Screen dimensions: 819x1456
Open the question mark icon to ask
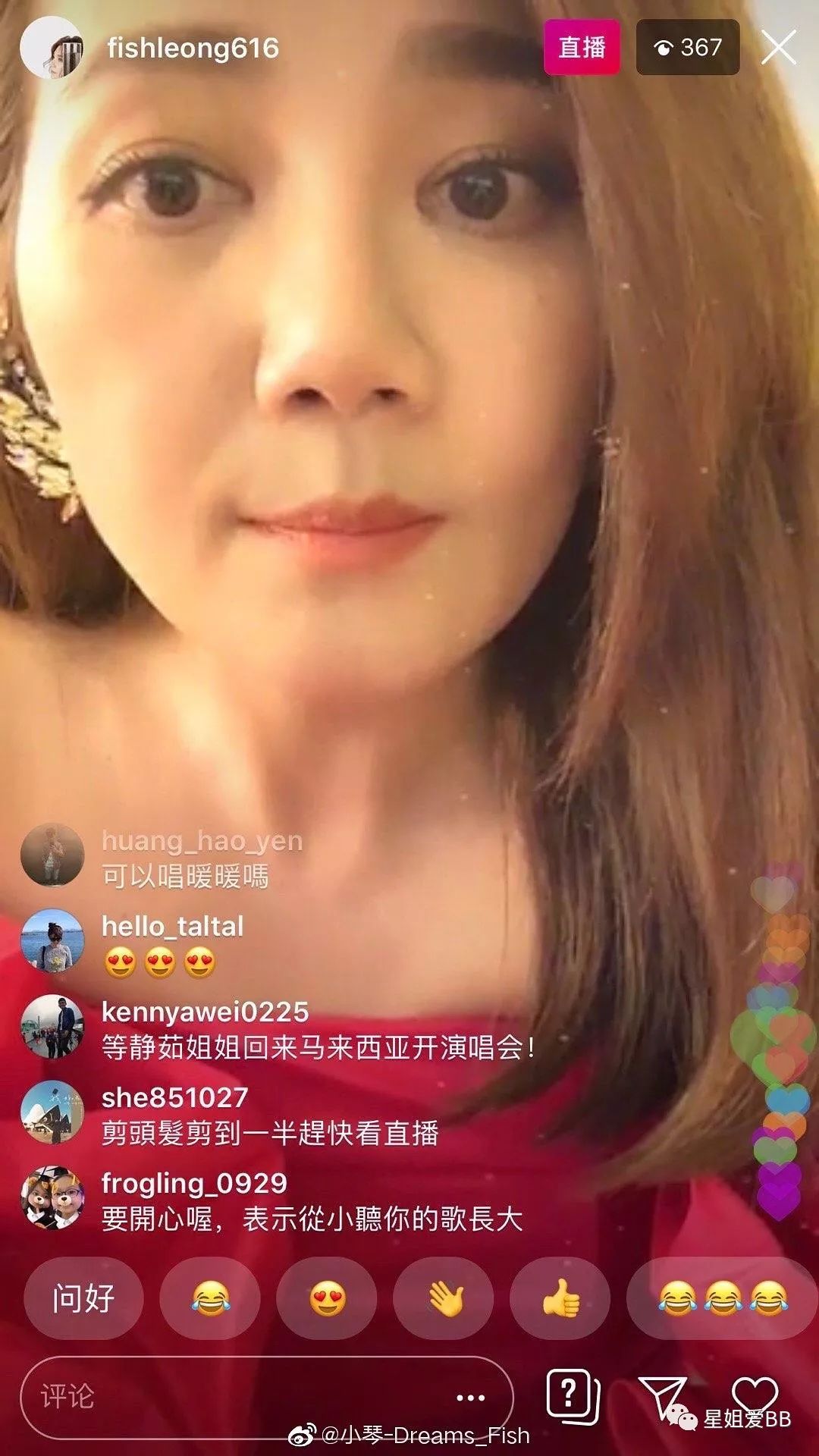pyautogui.click(x=573, y=1395)
